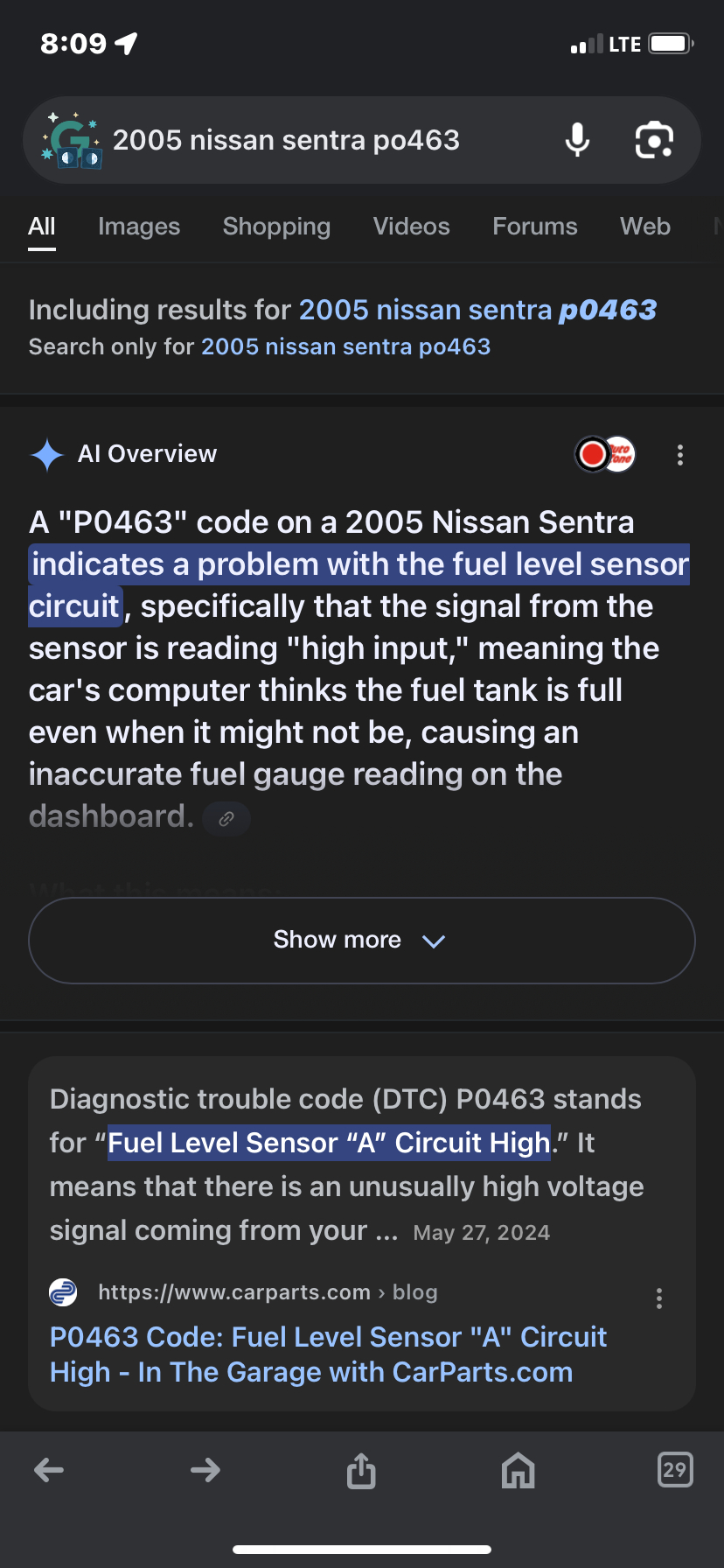Switch to the Web tab

point(644,227)
